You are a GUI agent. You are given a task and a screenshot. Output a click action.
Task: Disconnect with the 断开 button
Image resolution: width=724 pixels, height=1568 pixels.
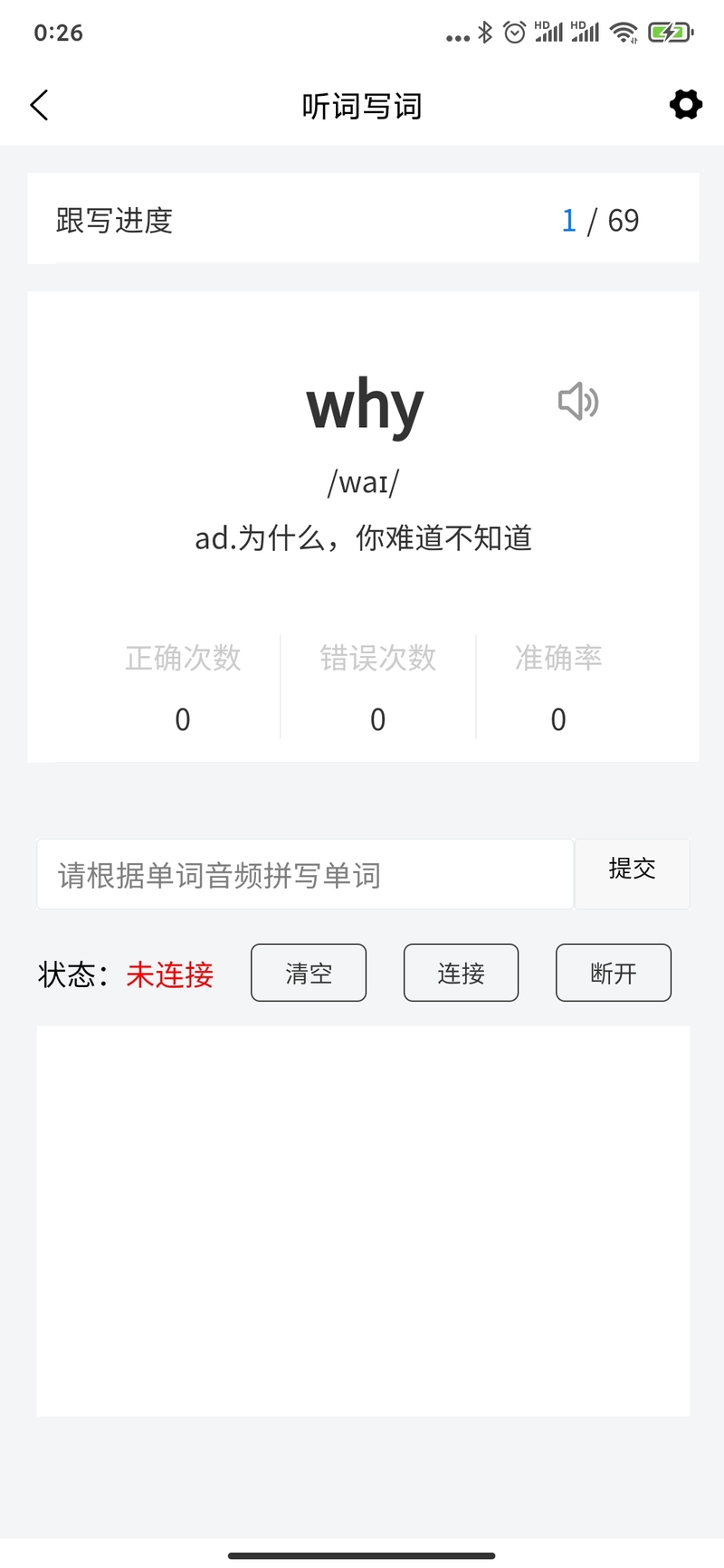[x=613, y=973]
